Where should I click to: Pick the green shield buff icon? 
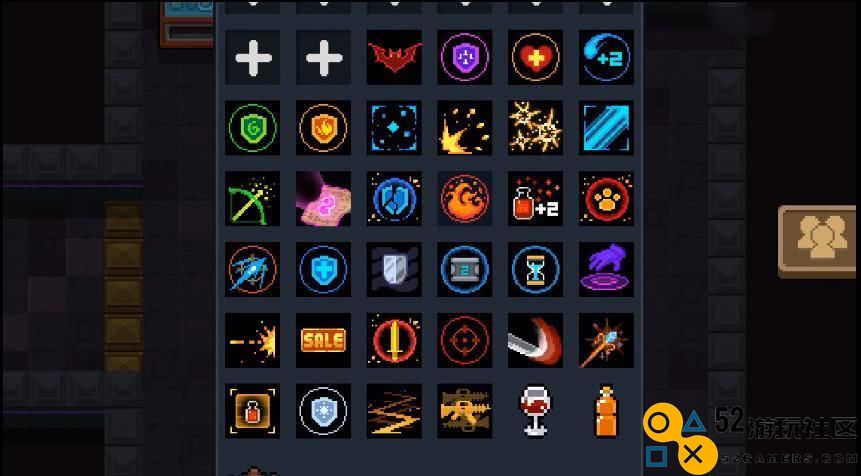point(253,128)
